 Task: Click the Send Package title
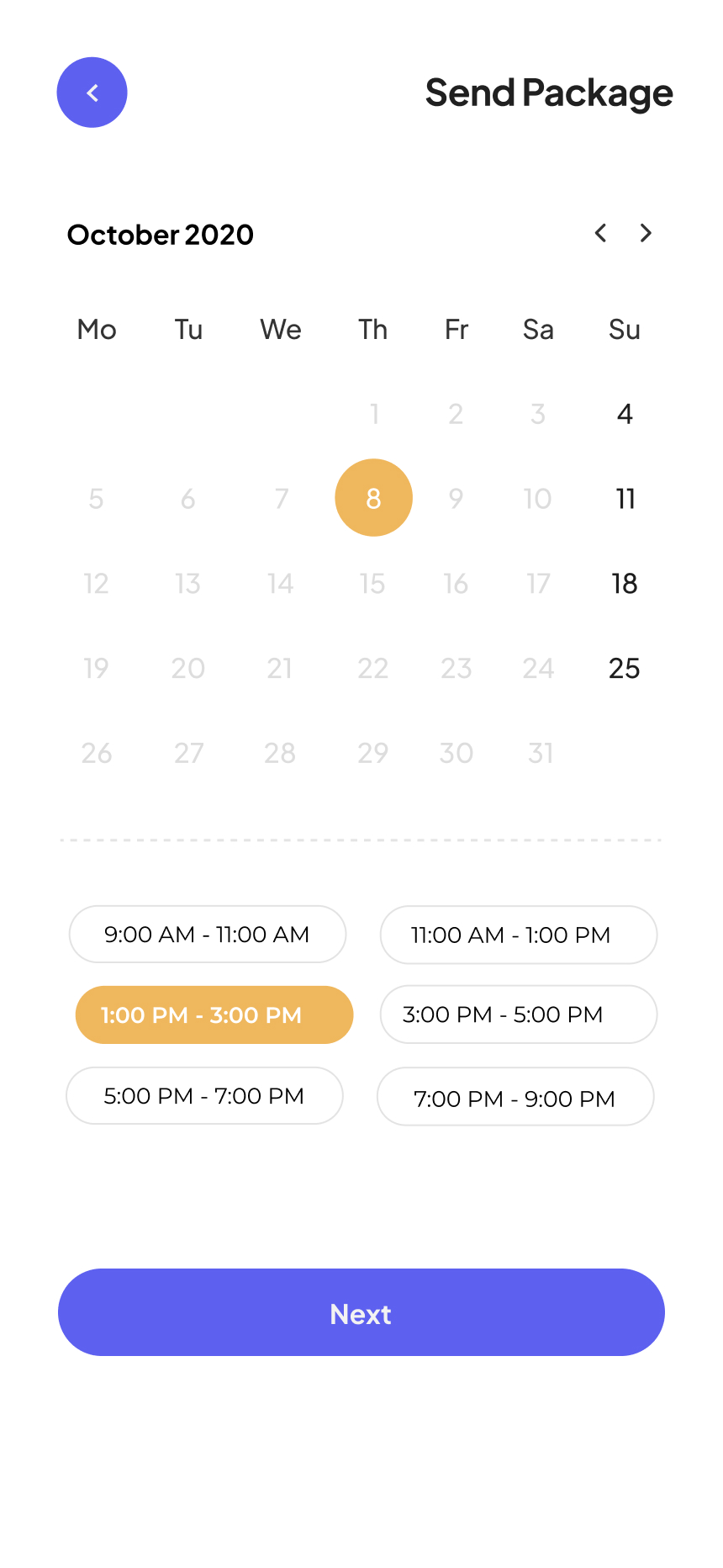(x=548, y=93)
